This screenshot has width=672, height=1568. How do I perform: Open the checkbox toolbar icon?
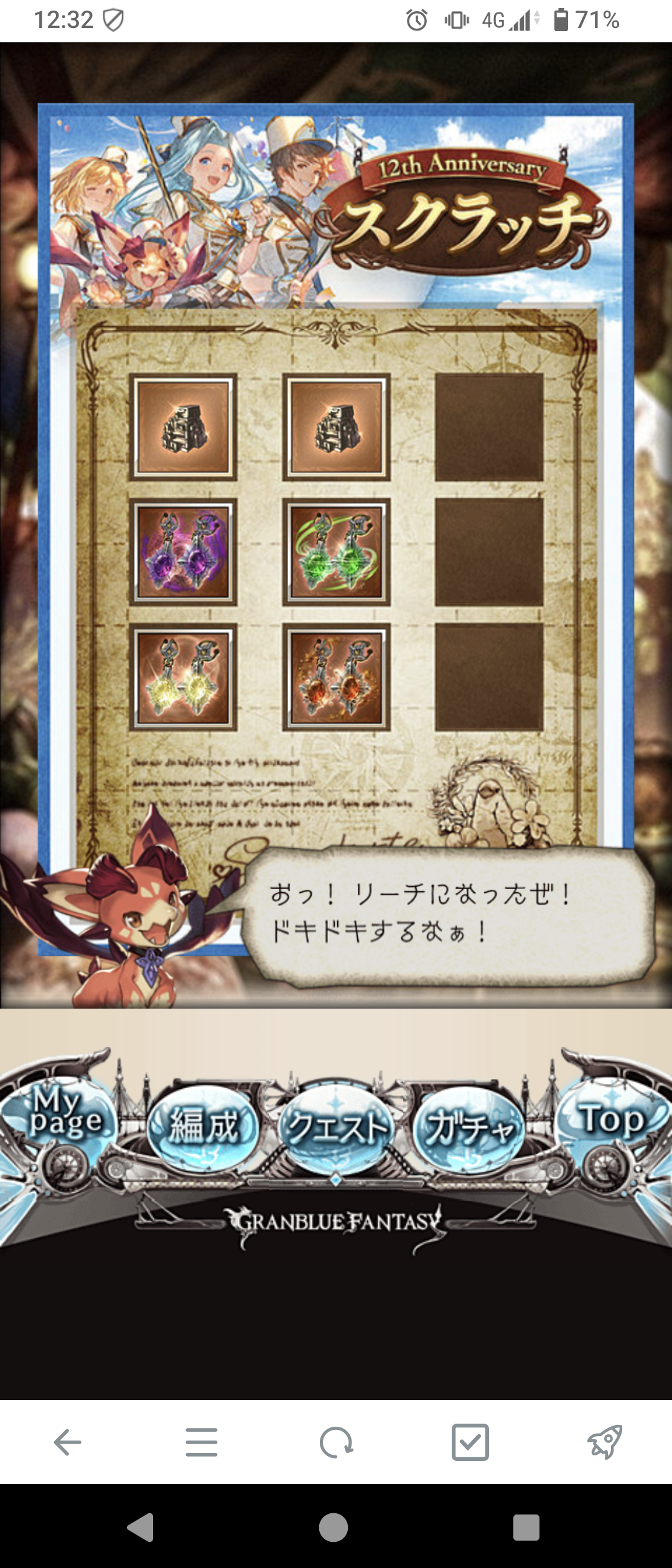[470, 1442]
